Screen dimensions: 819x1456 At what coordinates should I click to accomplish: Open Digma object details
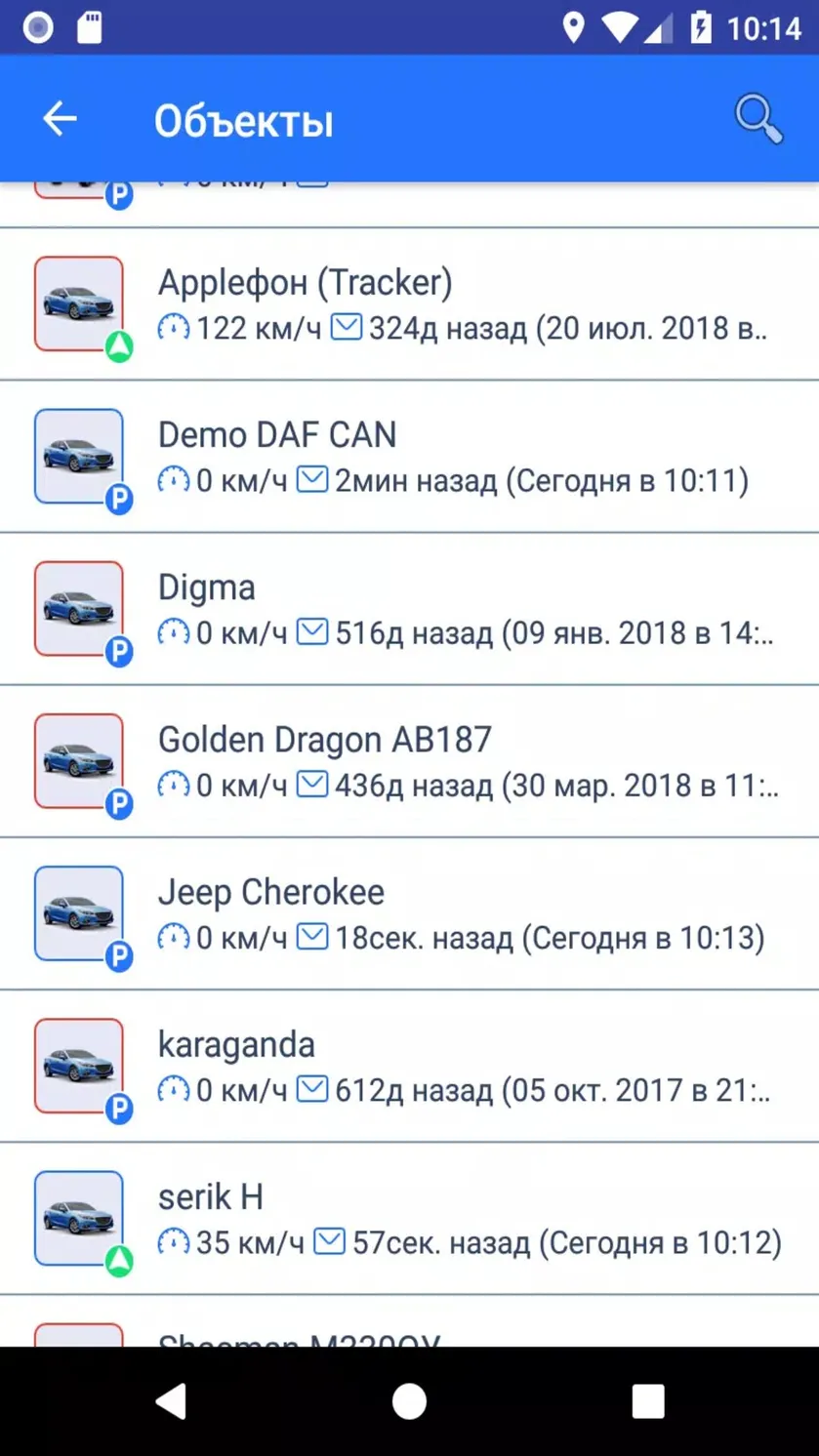tap(409, 609)
